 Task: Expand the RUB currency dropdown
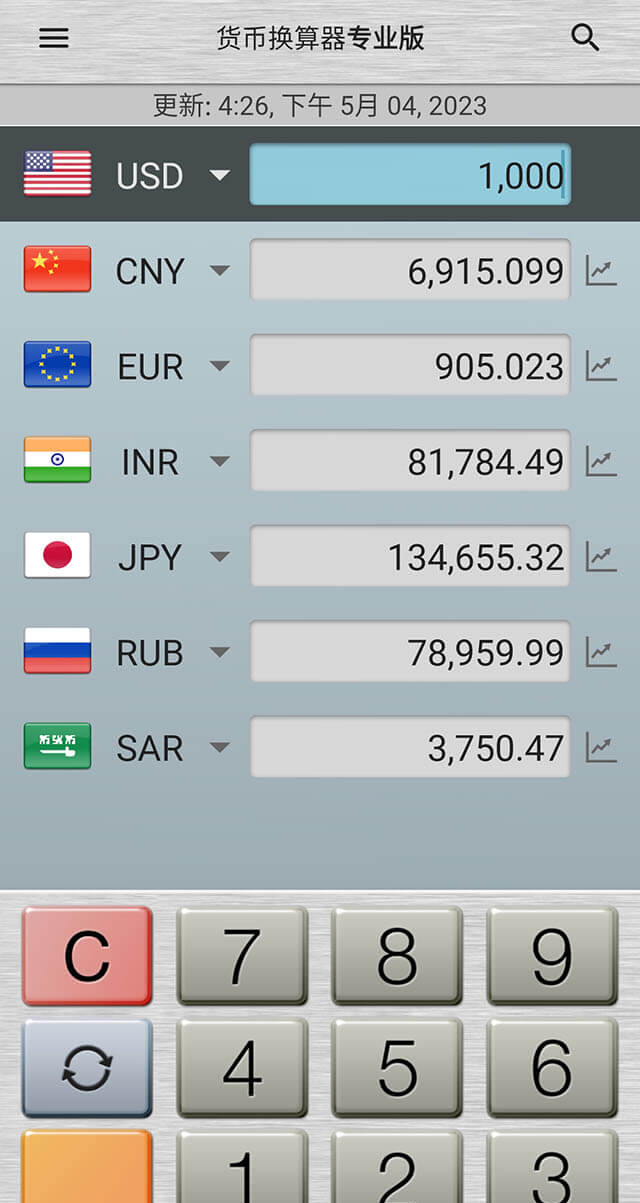[x=219, y=652]
